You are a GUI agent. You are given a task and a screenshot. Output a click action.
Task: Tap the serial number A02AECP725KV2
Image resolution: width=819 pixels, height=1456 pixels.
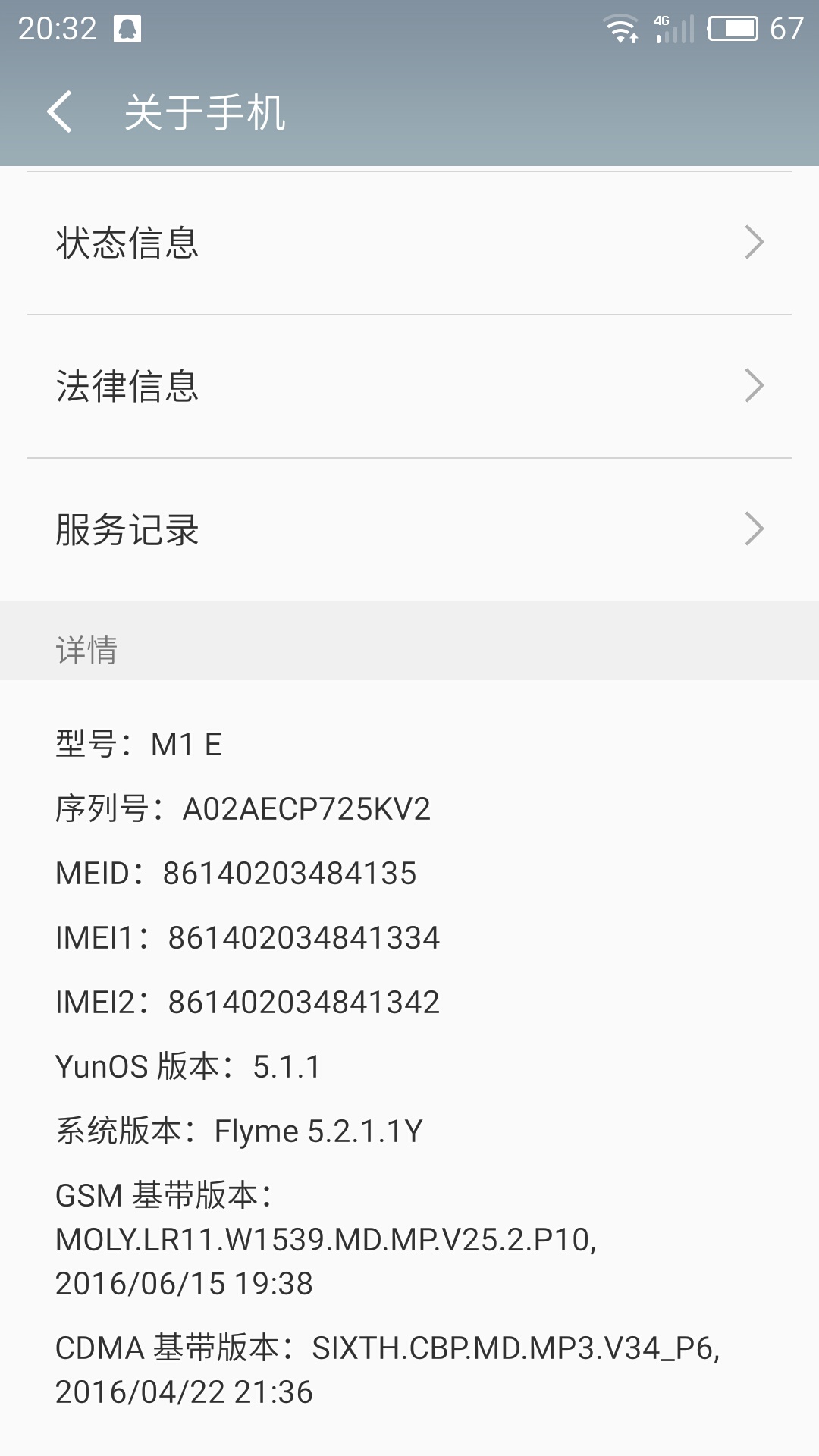[x=243, y=808]
